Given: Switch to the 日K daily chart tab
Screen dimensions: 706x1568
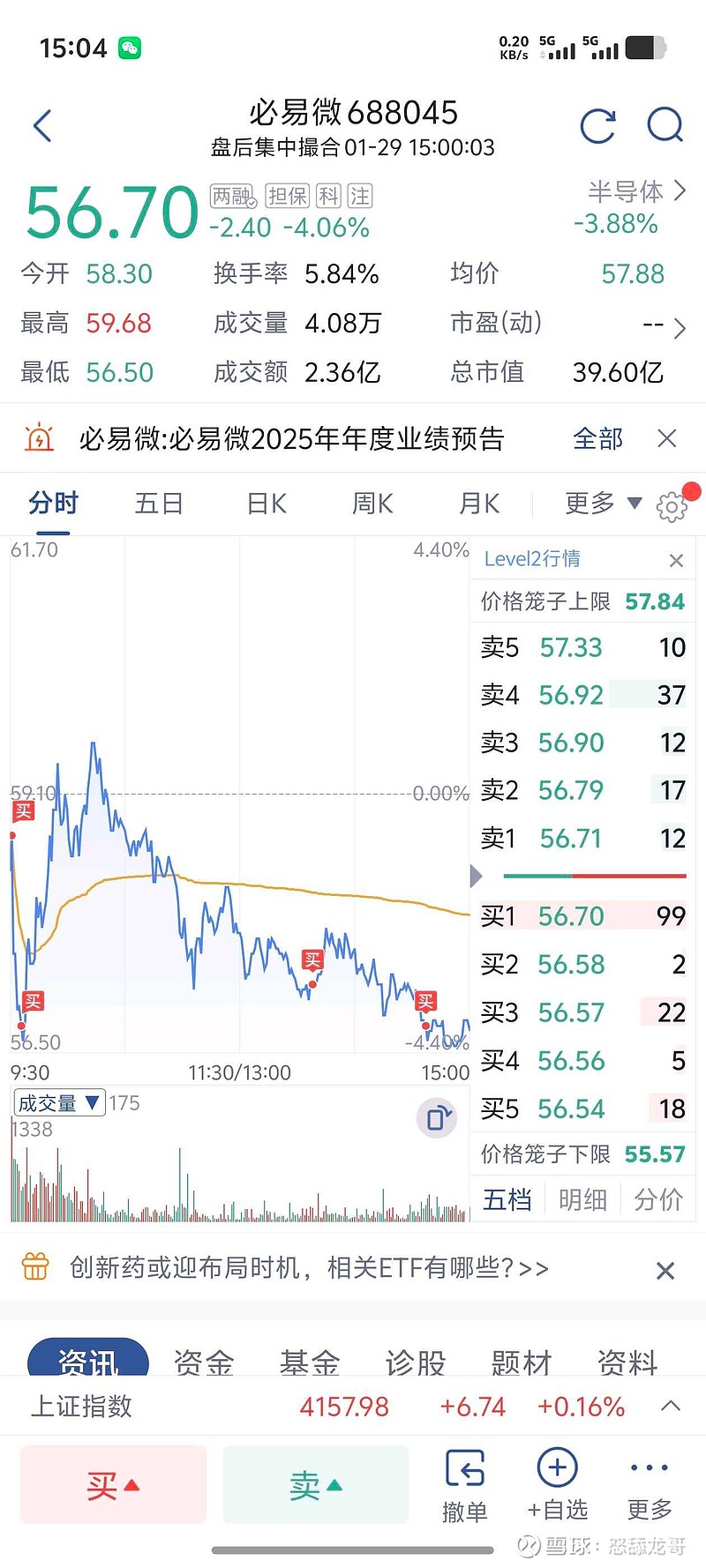Looking at the screenshot, I should click(265, 503).
